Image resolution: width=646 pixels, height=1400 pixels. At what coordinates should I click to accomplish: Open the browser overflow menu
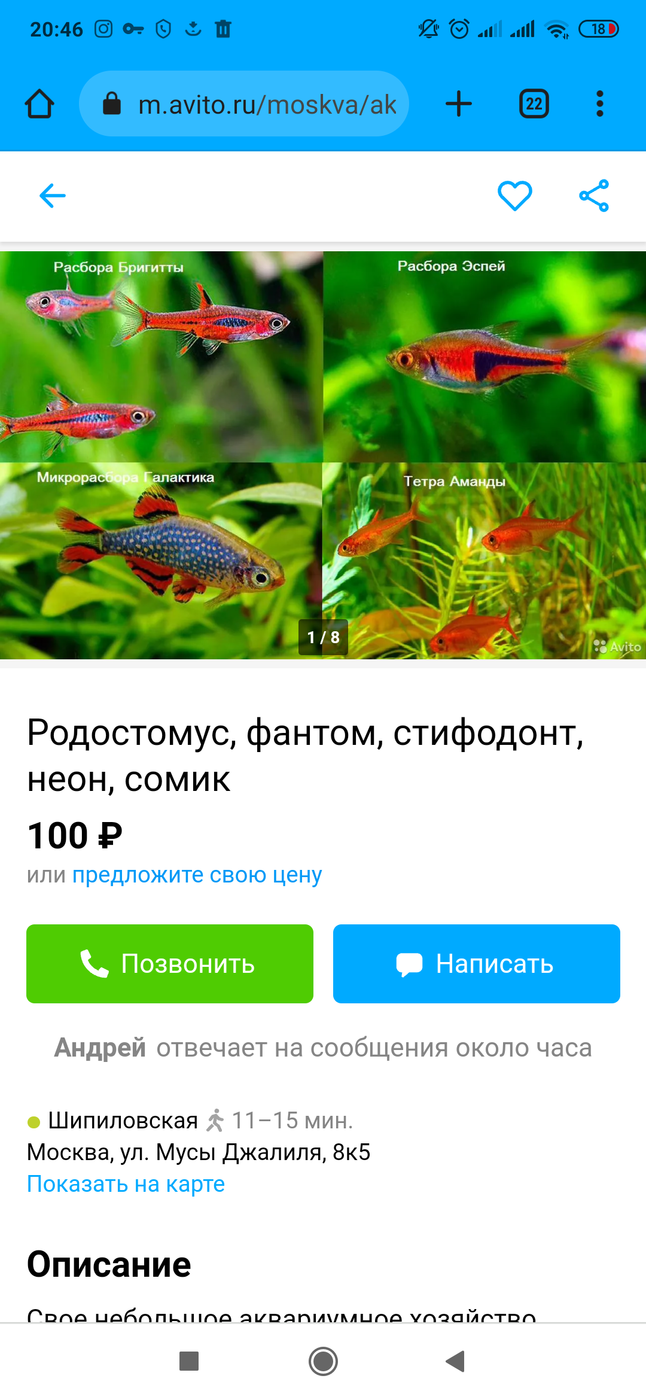(600, 104)
